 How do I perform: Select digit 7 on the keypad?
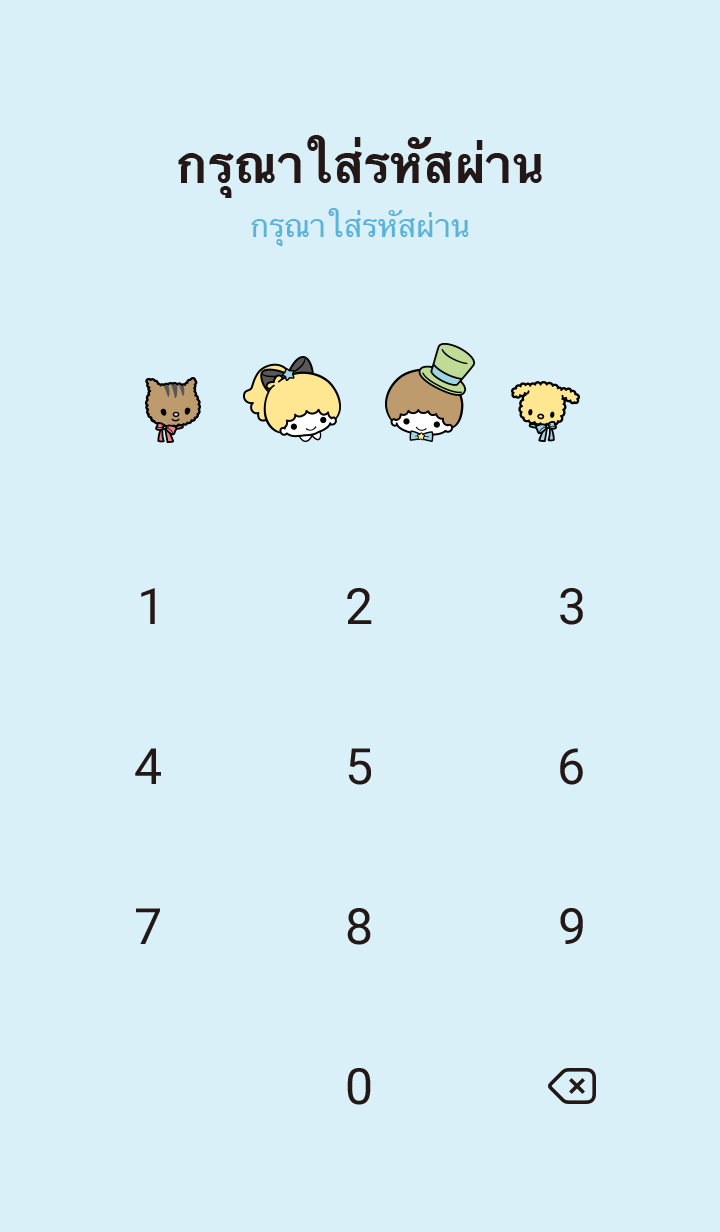point(148,927)
